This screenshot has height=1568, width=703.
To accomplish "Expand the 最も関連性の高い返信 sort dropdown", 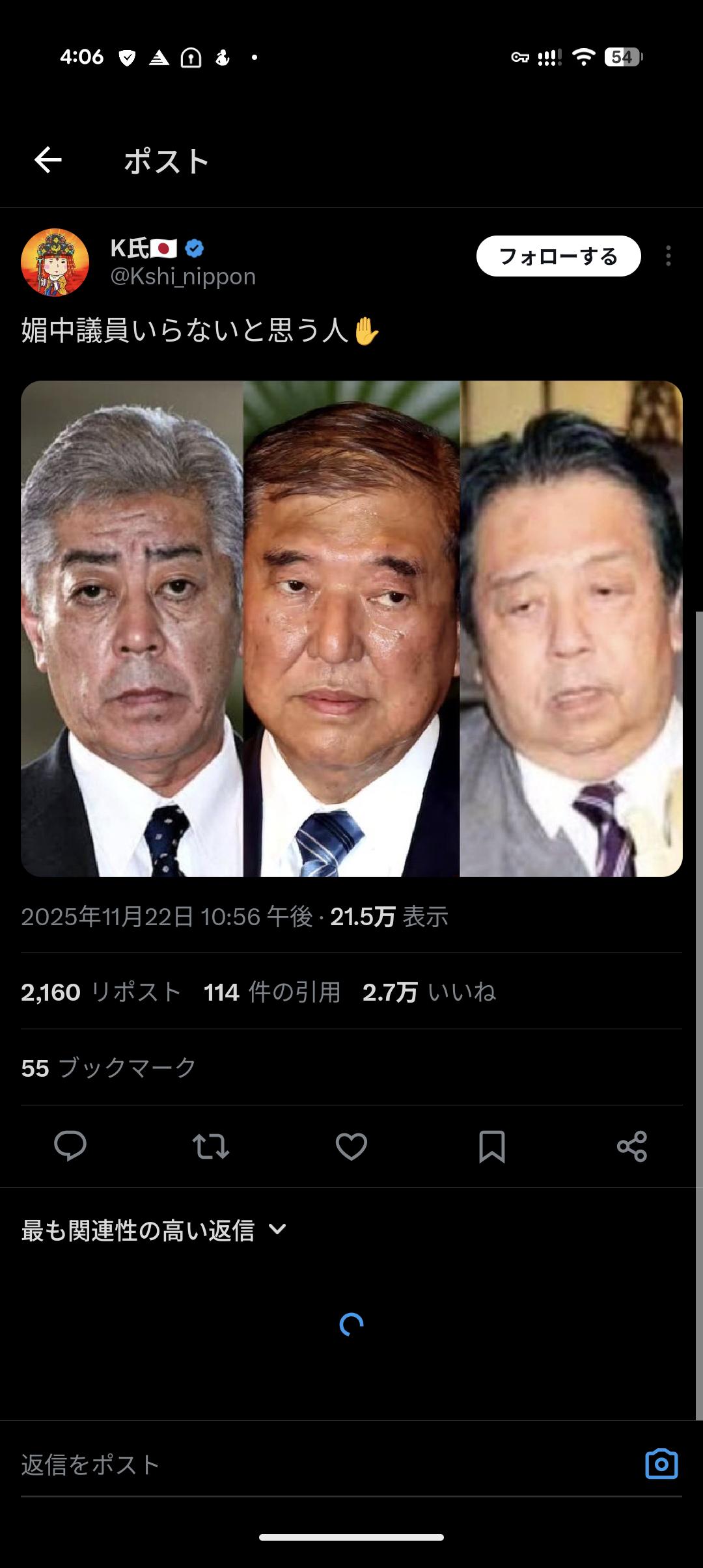I will tap(154, 1230).
